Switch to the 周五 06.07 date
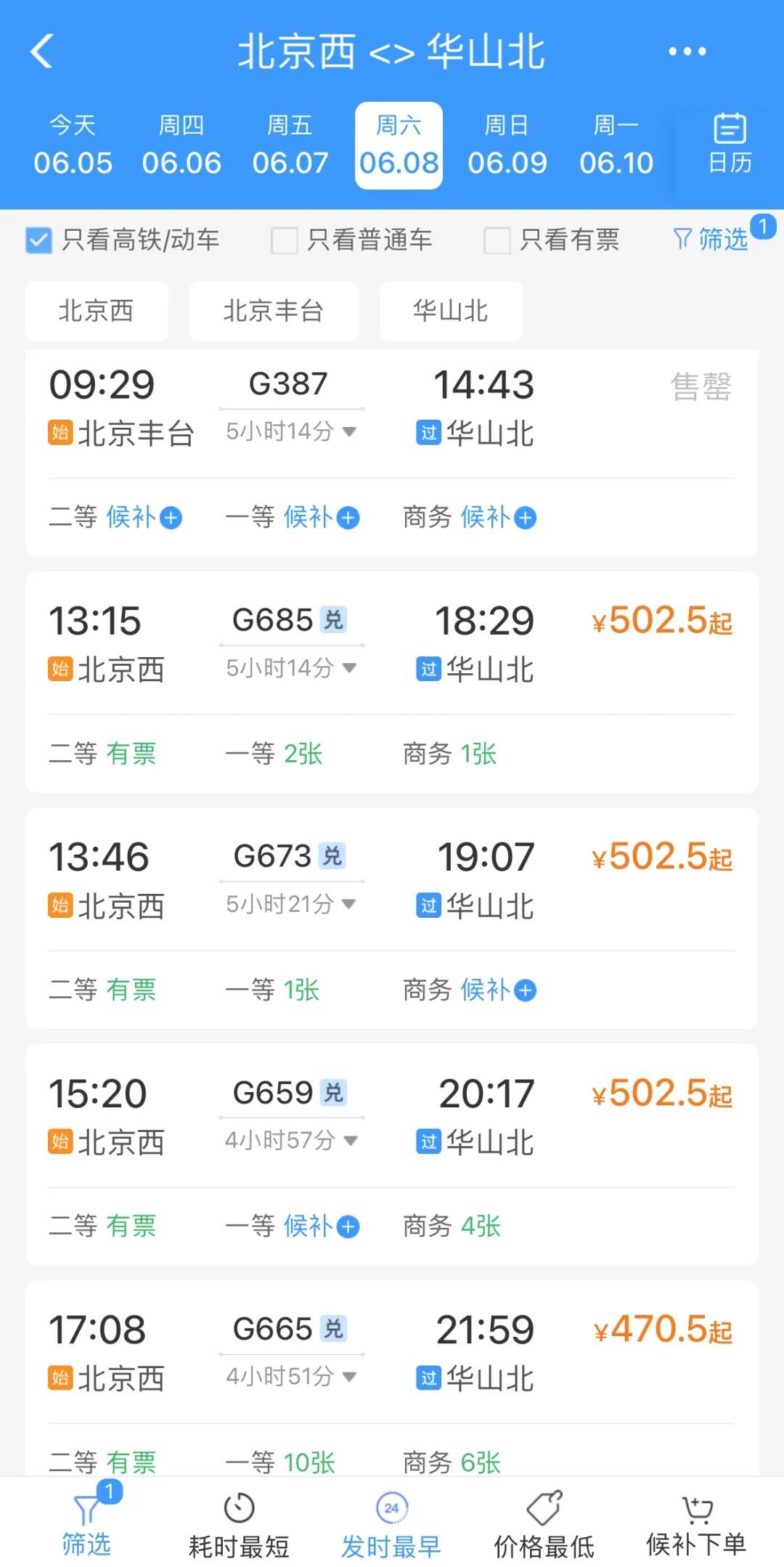The image size is (784, 1567). 290,145
